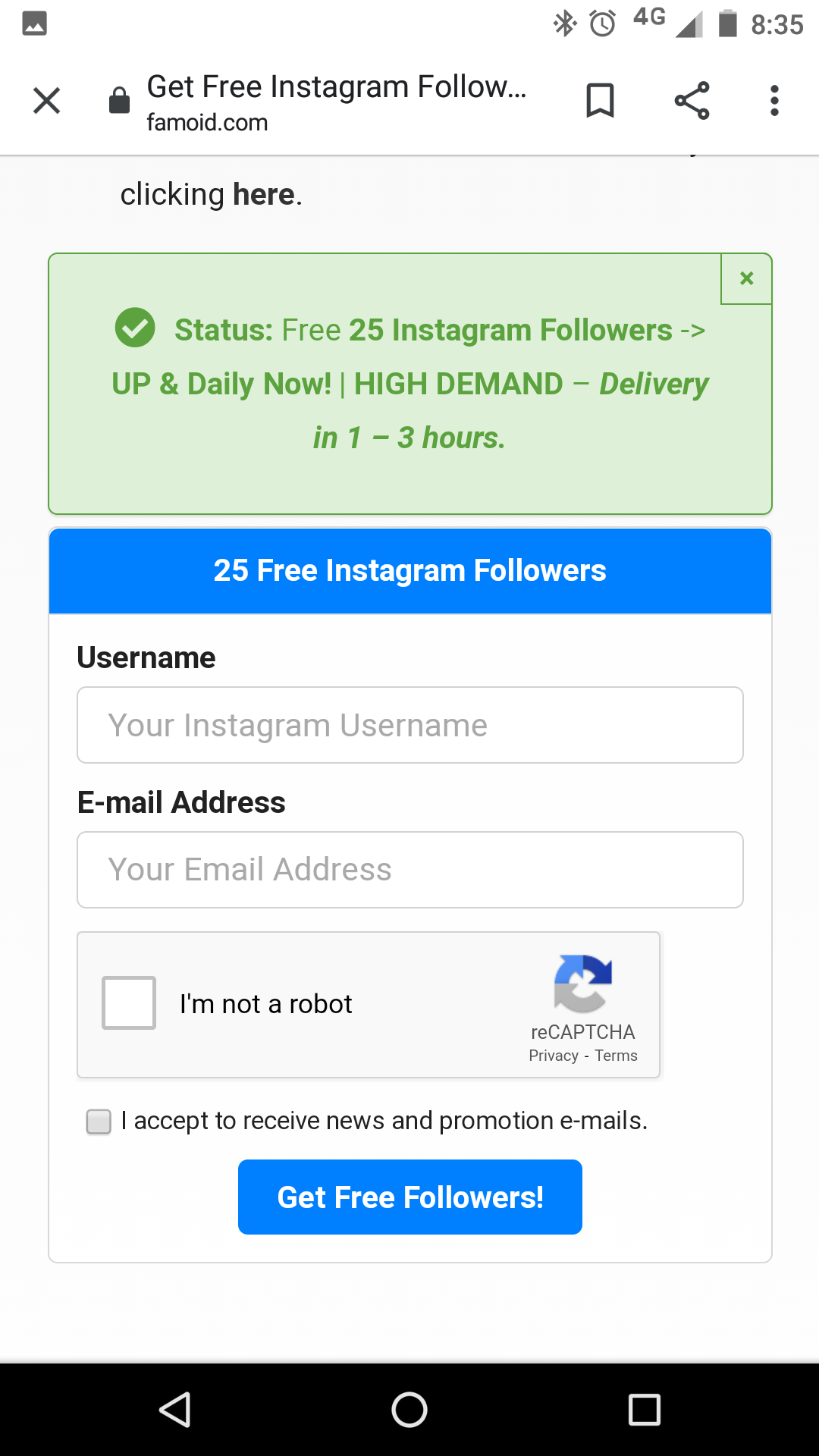Focus the Instagram Username field
This screenshot has width=819, height=1456.
410,725
